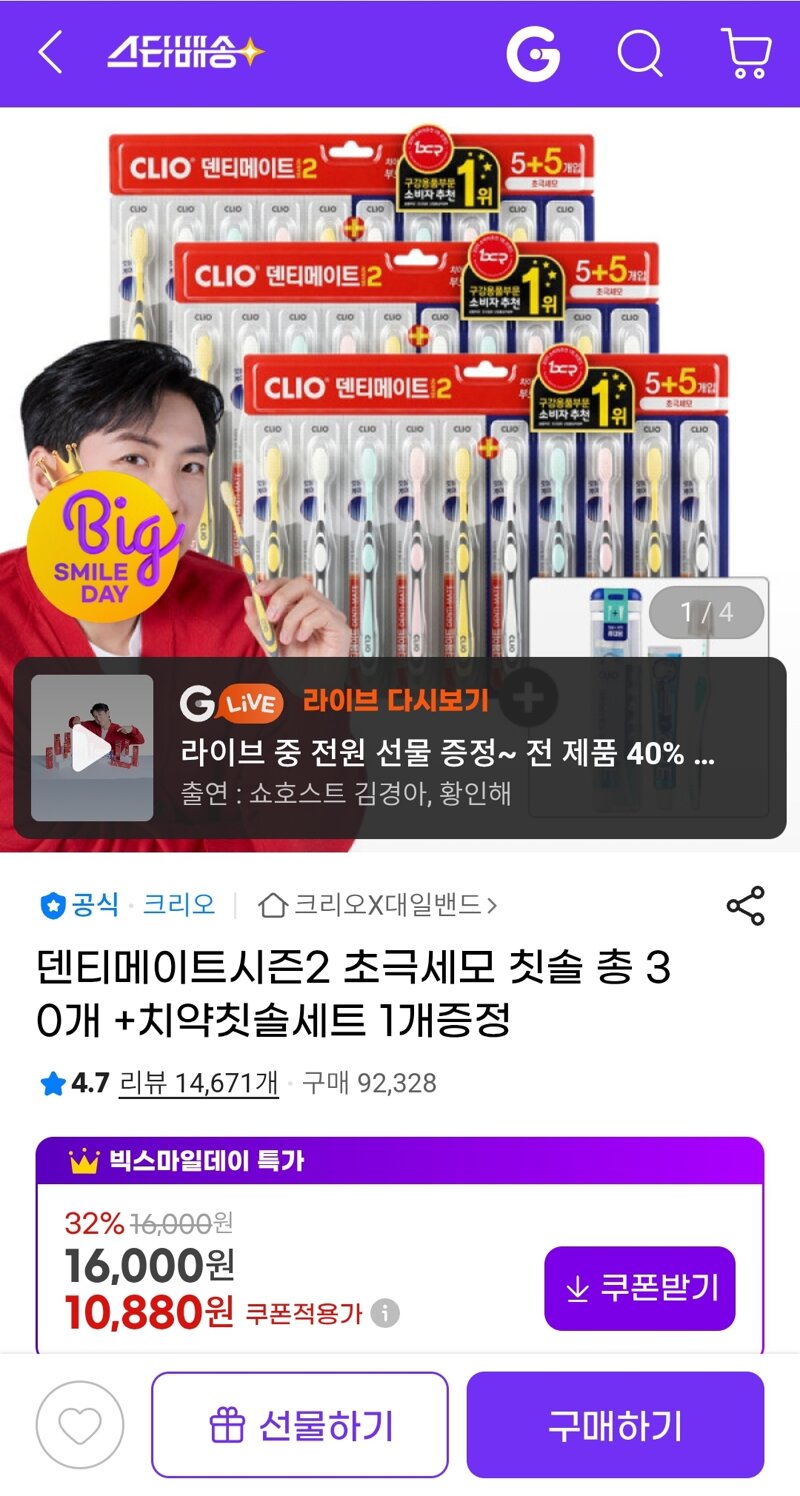The image size is (800, 1496).
Task: Open the 리뷰 14,671개 reviews link
Action: (198, 1083)
